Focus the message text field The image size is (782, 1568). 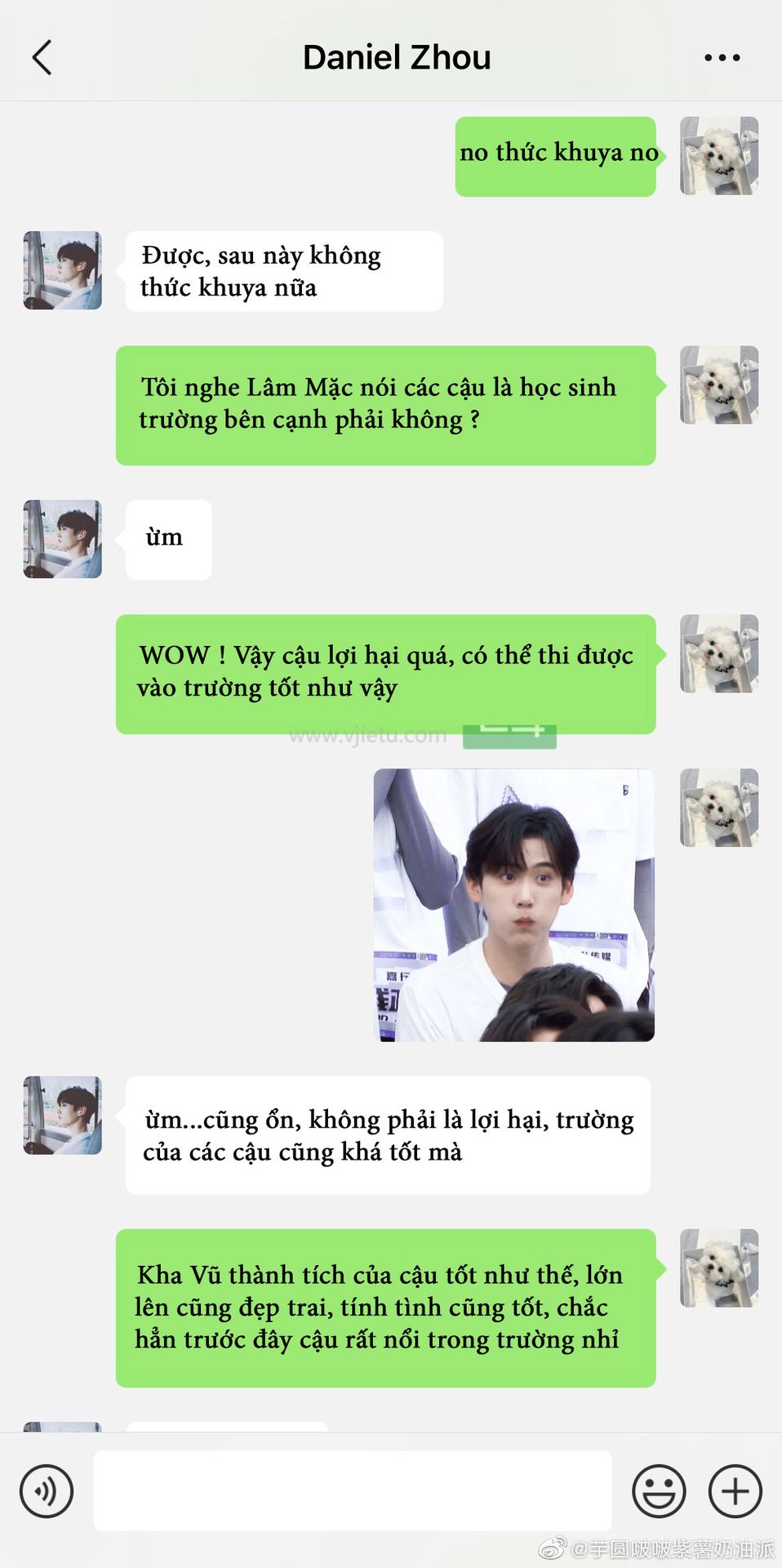(353, 1490)
